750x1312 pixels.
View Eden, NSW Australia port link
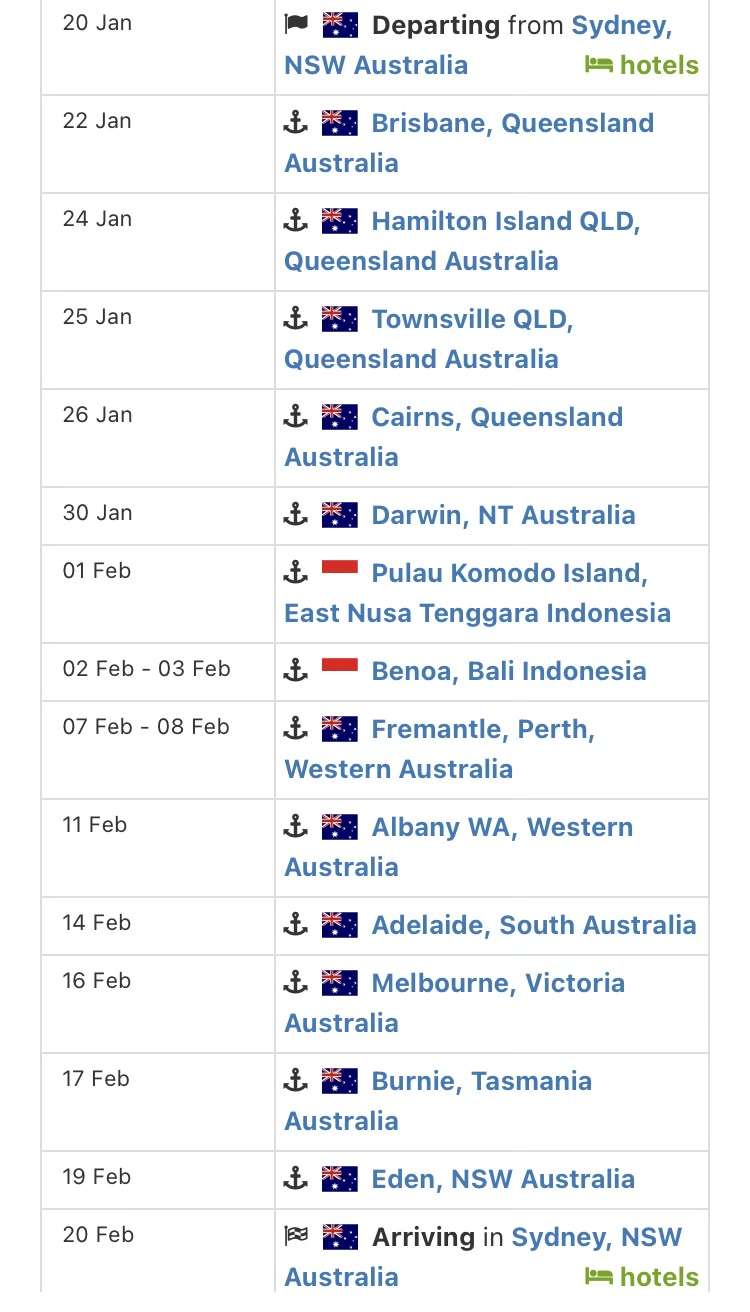pos(503,1179)
